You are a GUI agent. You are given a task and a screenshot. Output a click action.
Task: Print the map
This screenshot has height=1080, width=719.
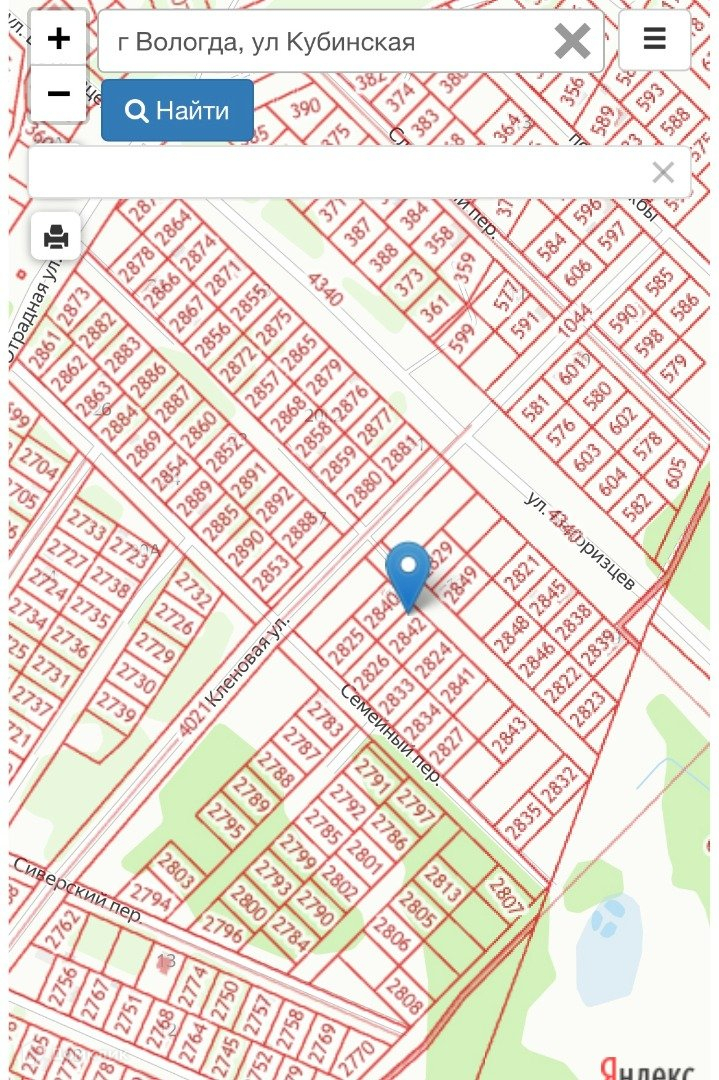(56, 237)
